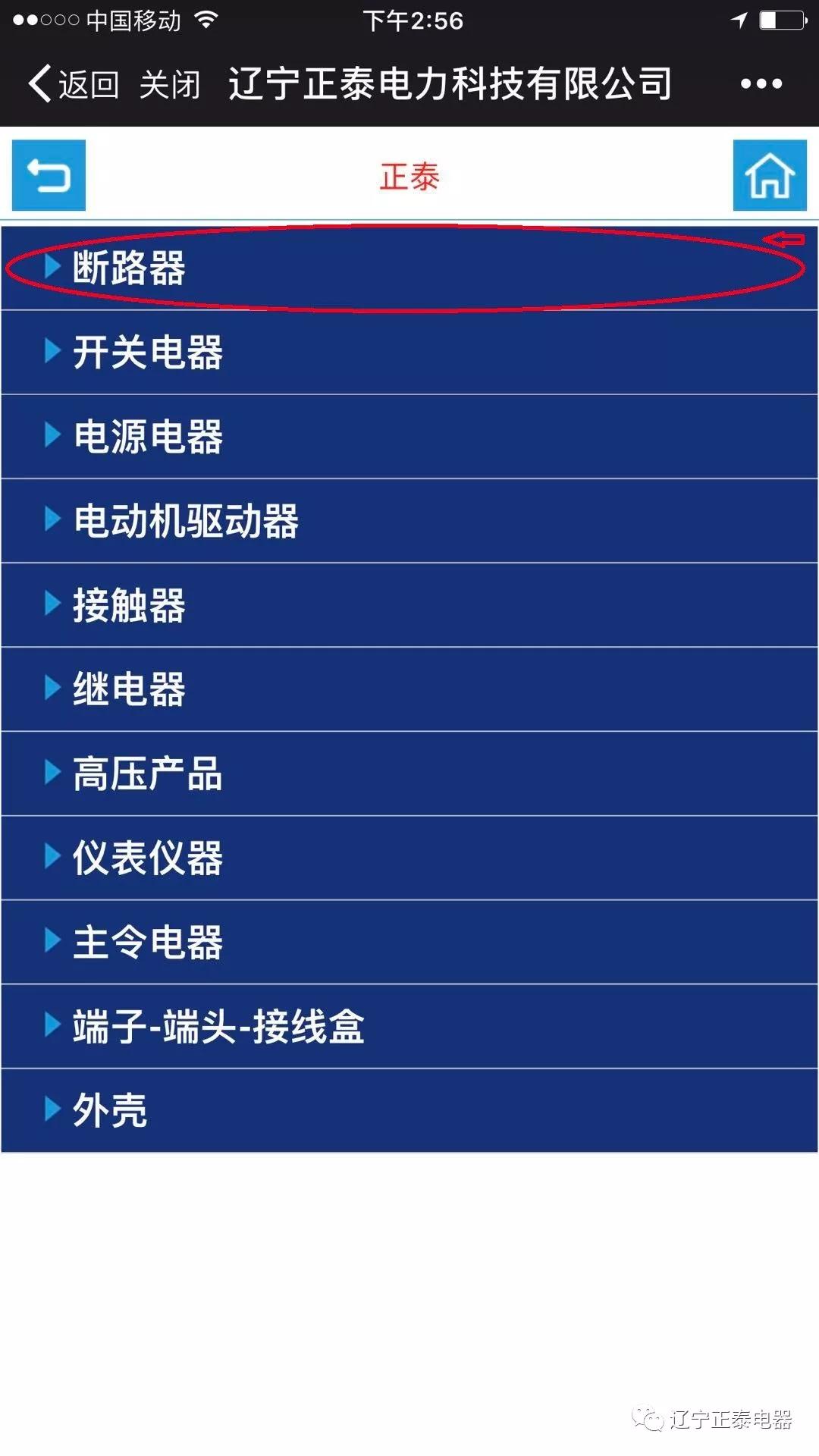This screenshot has width=819, height=1456.
Task: Tap 返回 in the top bar
Action: click(x=74, y=83)
